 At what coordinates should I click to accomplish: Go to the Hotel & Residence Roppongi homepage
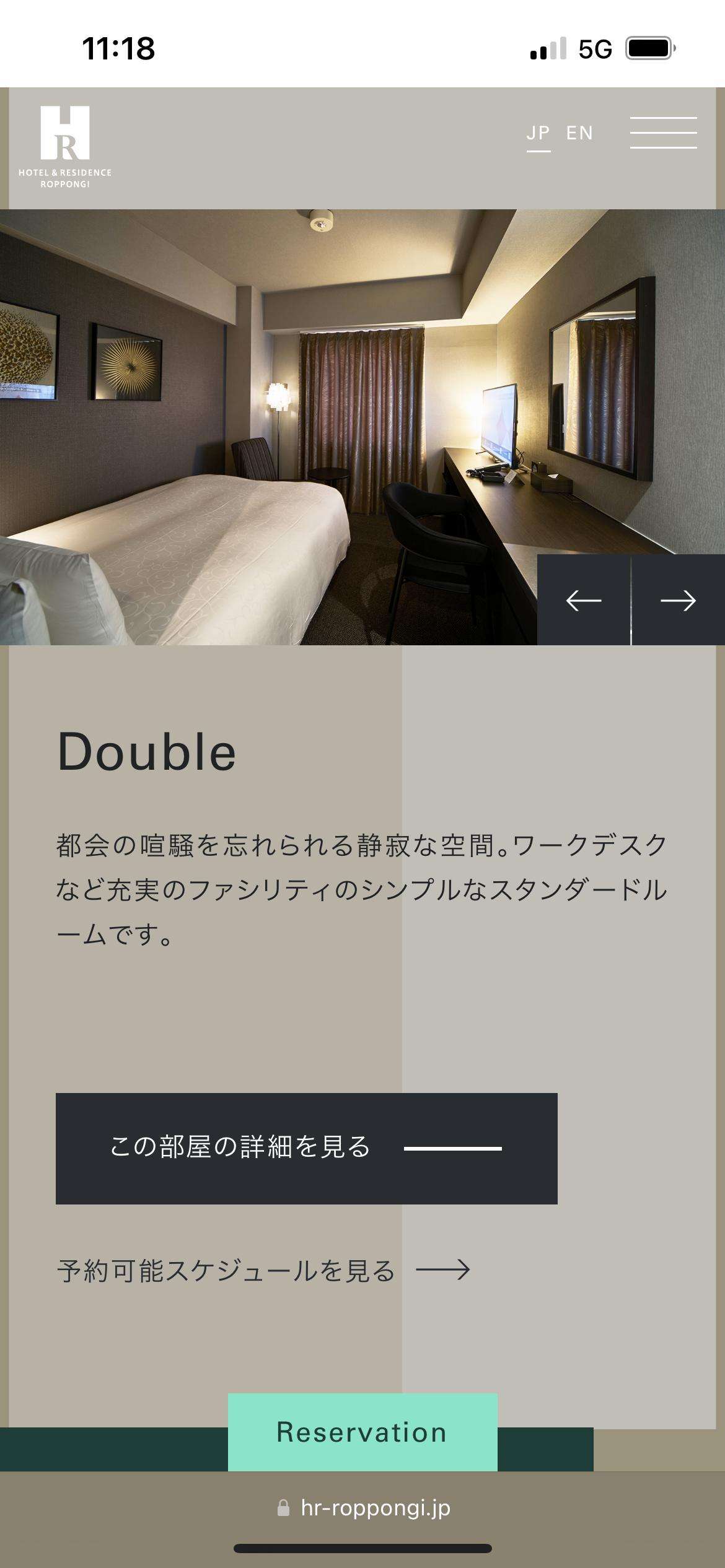[65, 147]
